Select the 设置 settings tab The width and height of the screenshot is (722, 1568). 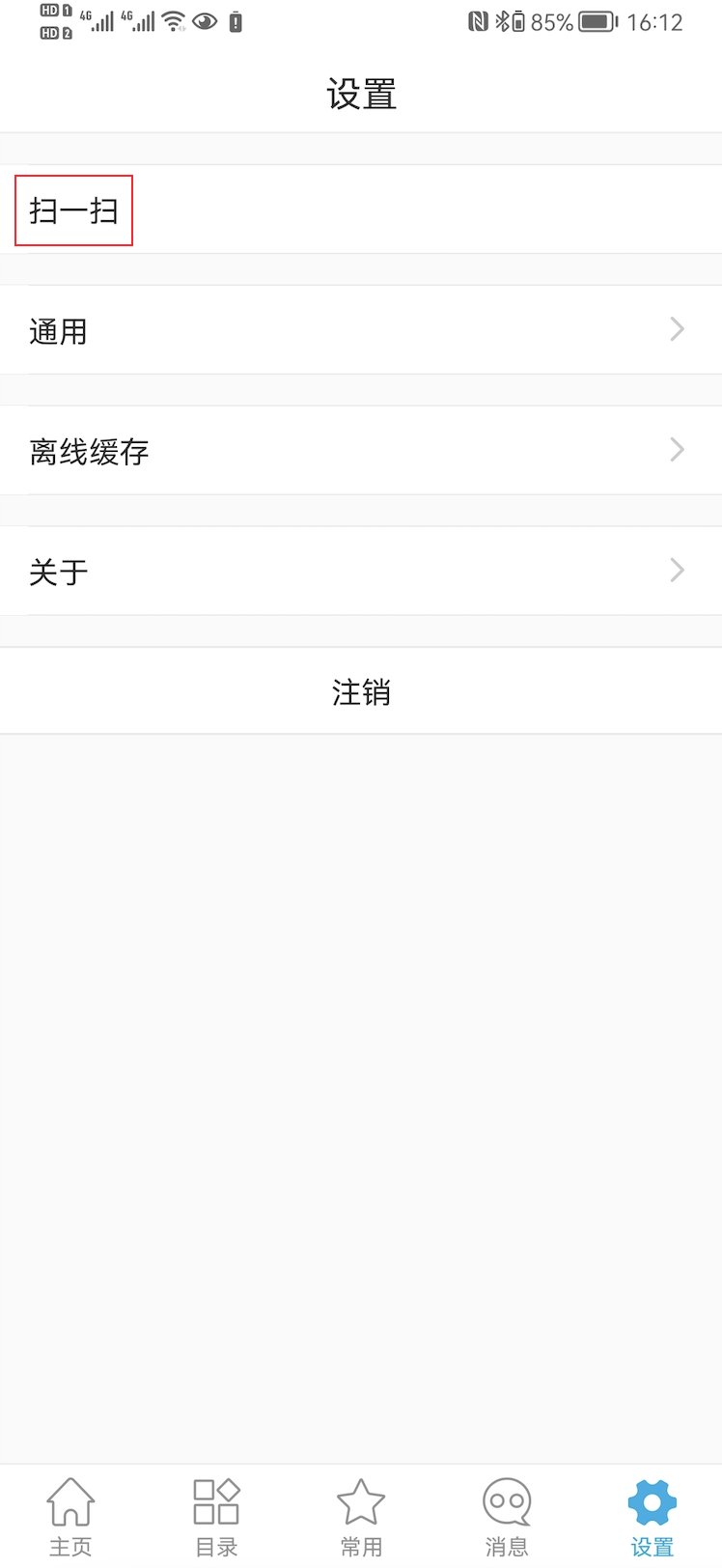click(x=652, y=1516)
